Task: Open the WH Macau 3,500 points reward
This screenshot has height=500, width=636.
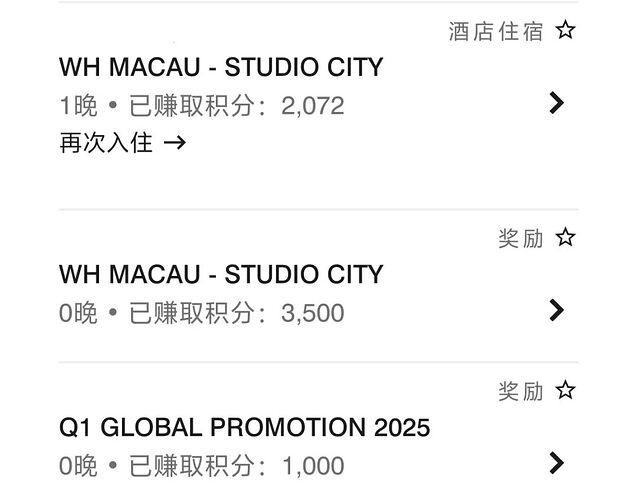Action: point(557,310)
